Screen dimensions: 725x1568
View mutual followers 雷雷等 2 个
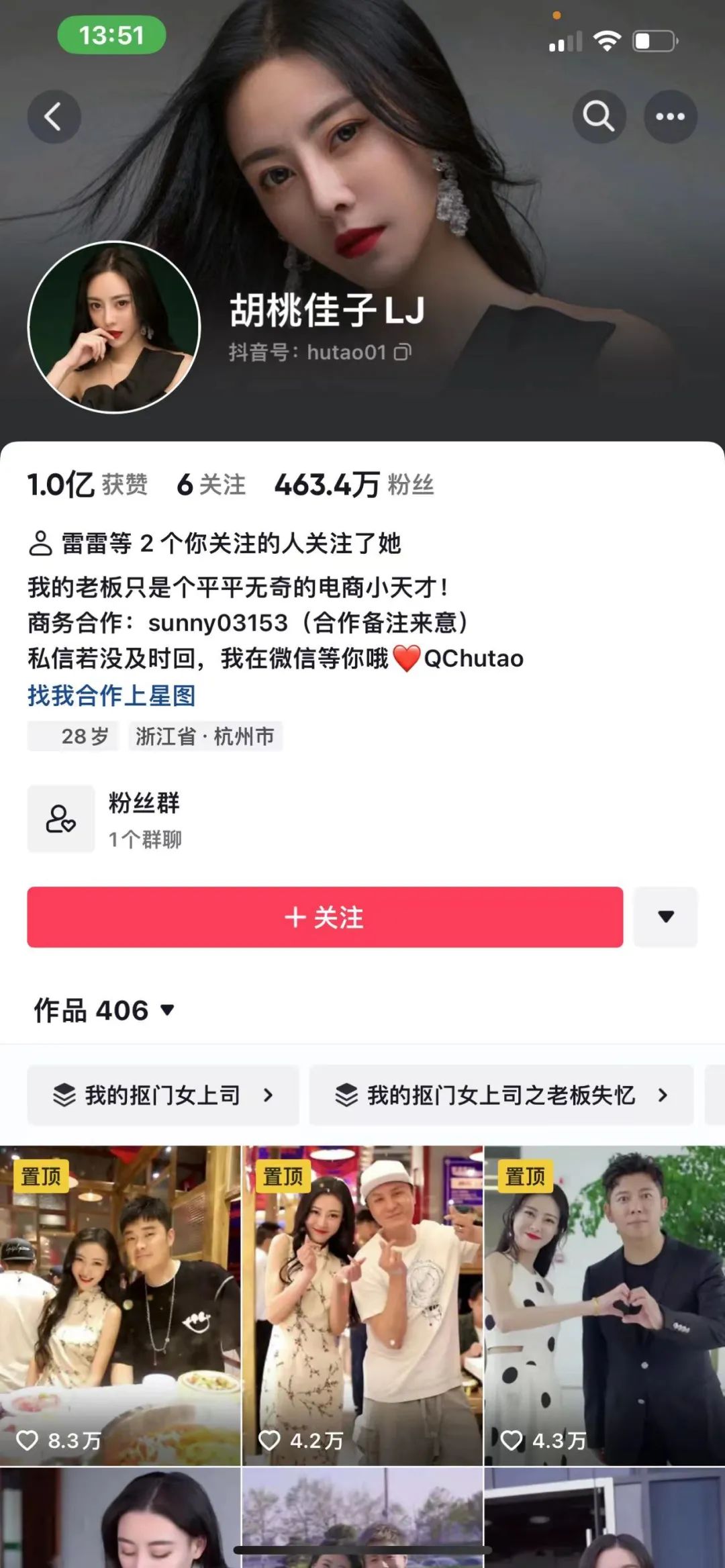(x=215, y=543)
